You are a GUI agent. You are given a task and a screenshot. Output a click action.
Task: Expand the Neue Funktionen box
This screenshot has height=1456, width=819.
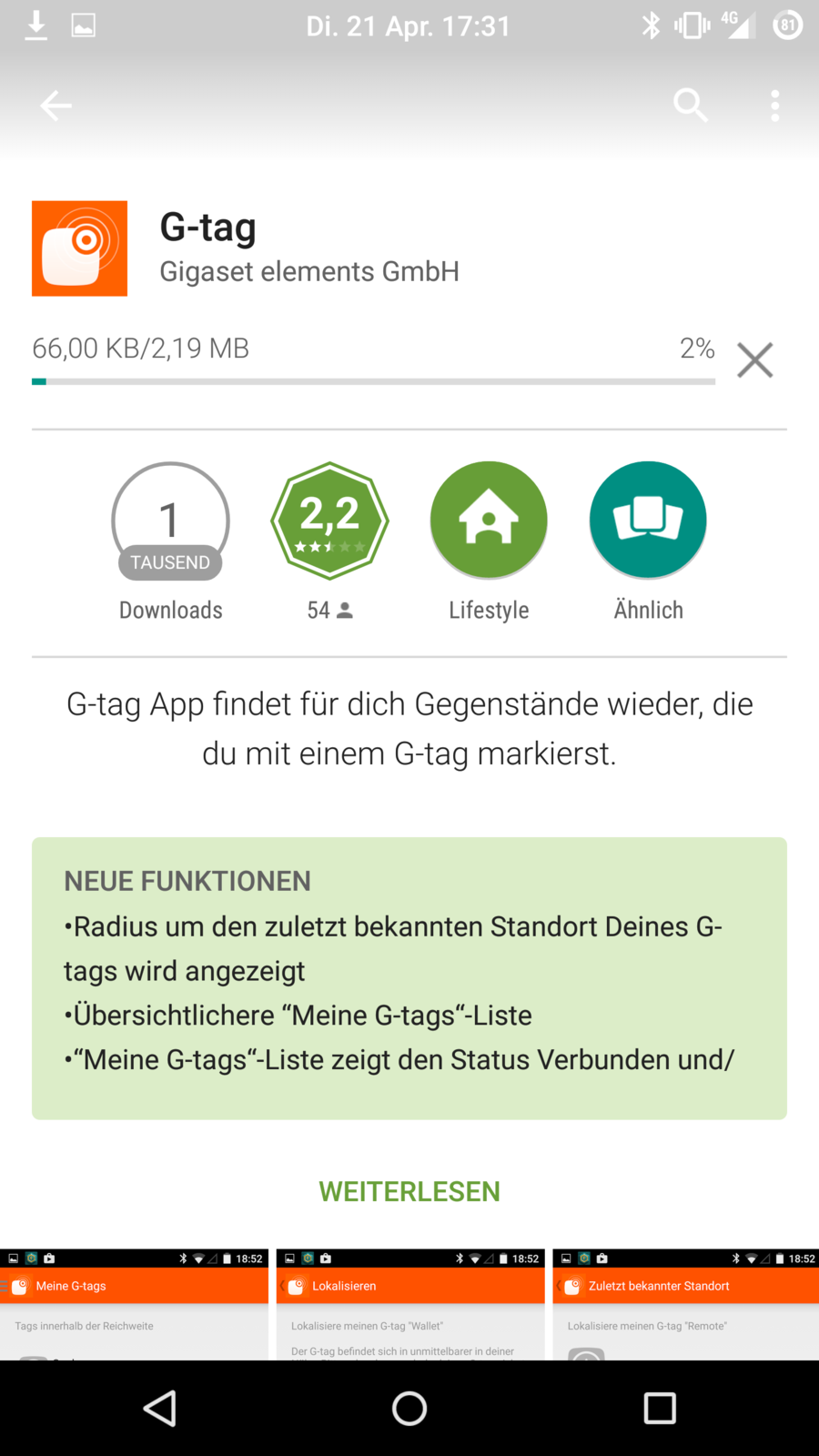click(x=409, y=978)
